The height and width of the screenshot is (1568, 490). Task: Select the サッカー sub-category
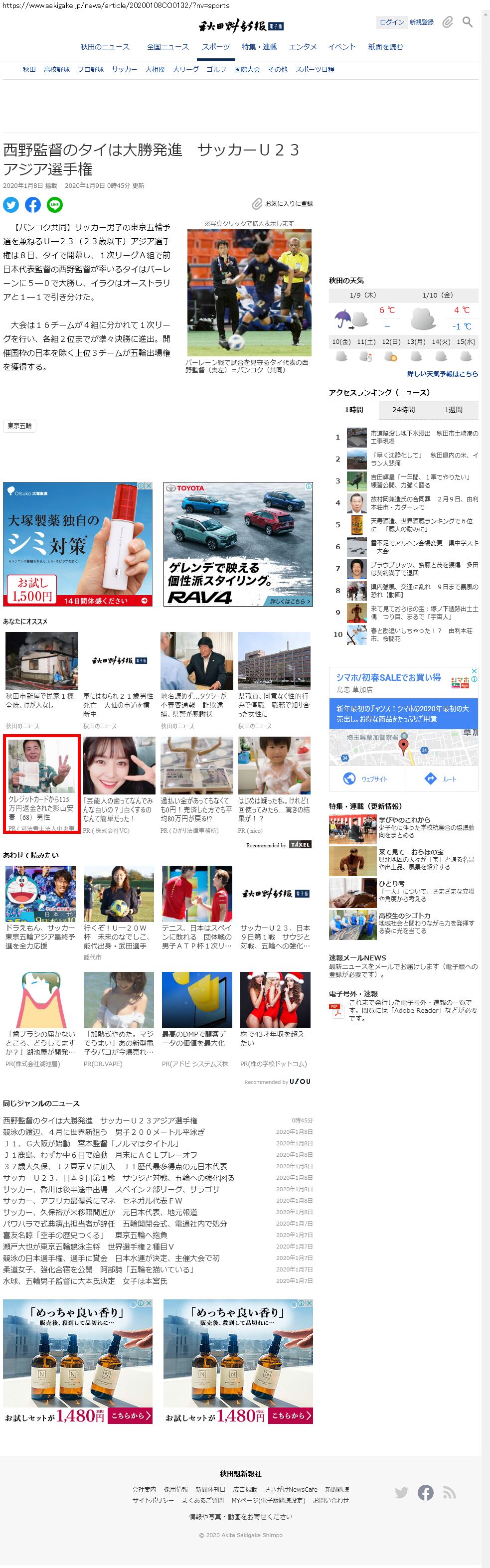(124, 69)
